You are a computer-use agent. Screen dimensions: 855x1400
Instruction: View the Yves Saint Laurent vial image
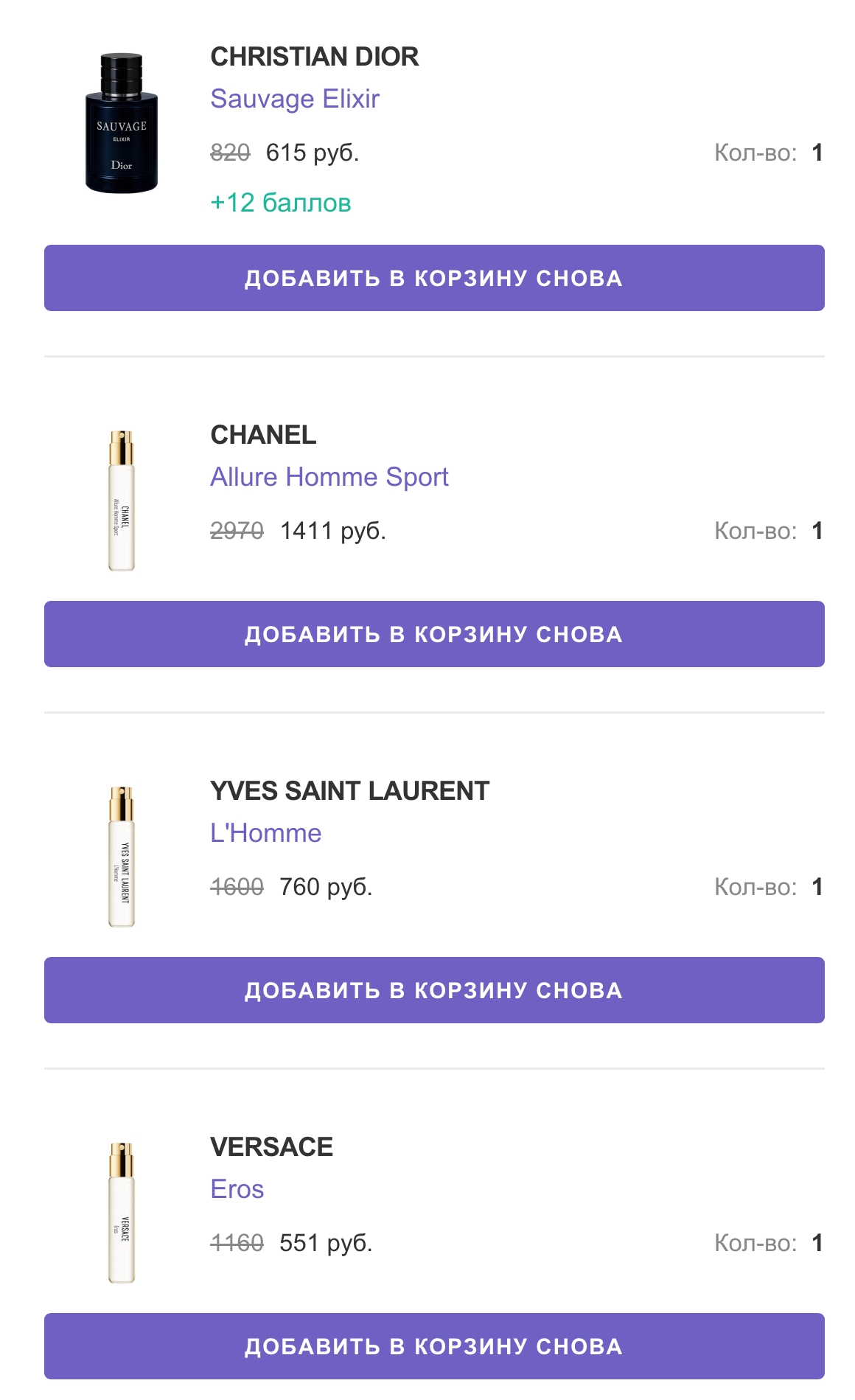pyautogui.click(x=122, y=857)
